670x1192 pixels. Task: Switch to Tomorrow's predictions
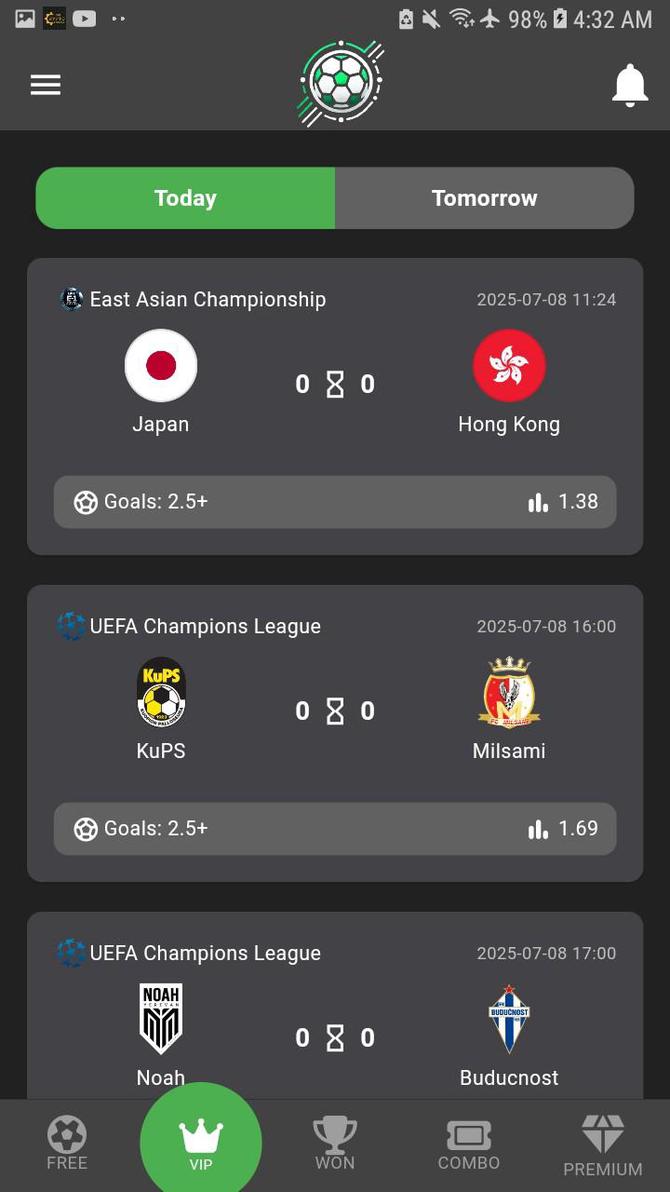click(484, 198)
